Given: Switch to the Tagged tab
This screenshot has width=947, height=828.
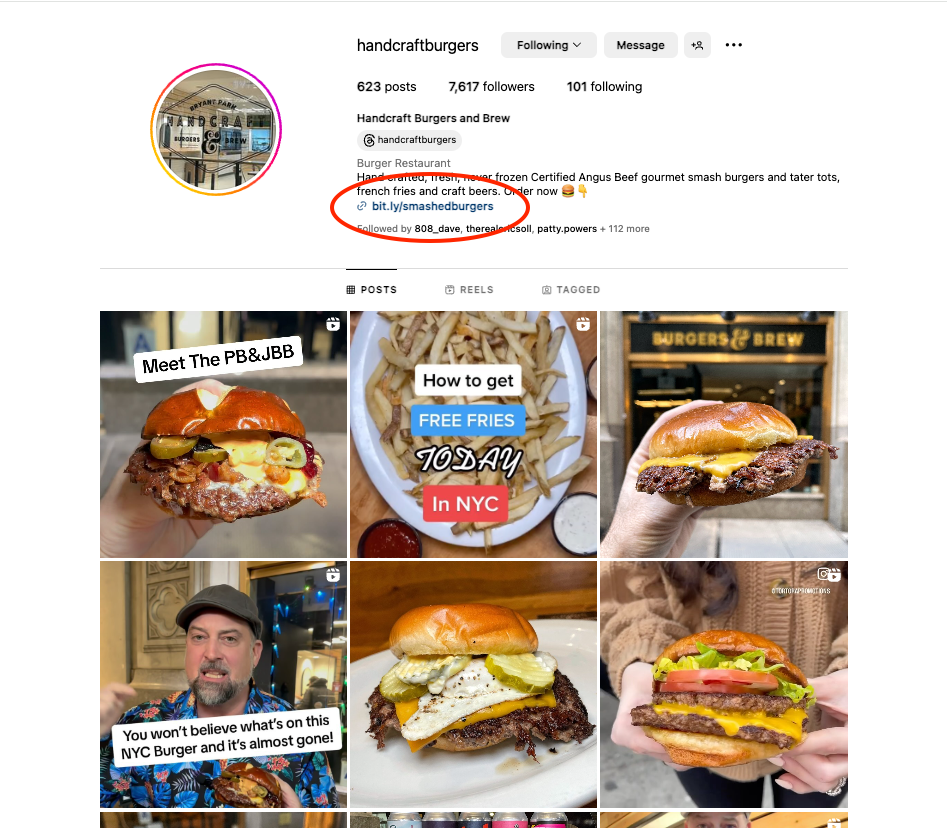Looking at the screenshot, I should click(x=571, y=290).
